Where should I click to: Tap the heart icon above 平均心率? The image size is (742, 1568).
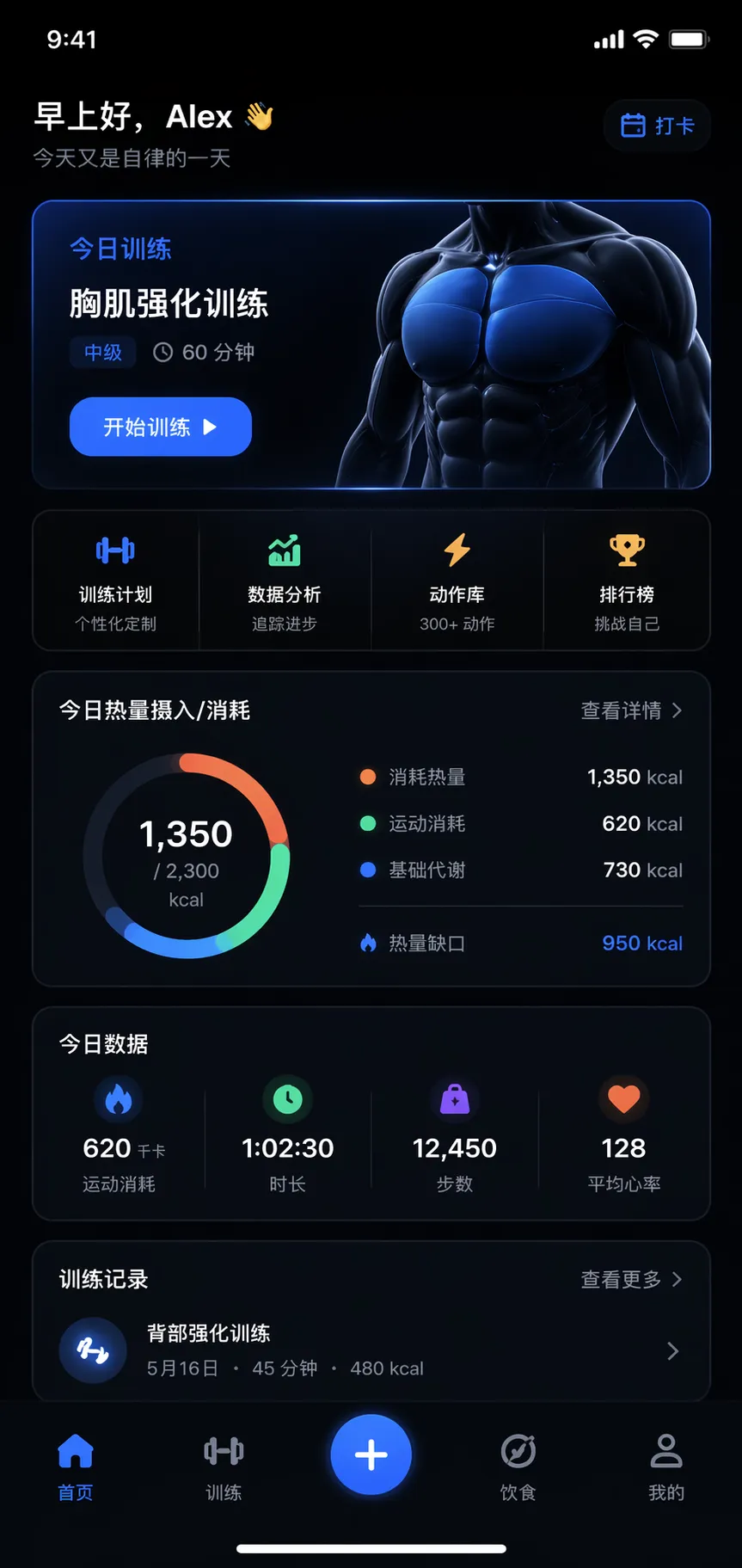click(622, 1098)
